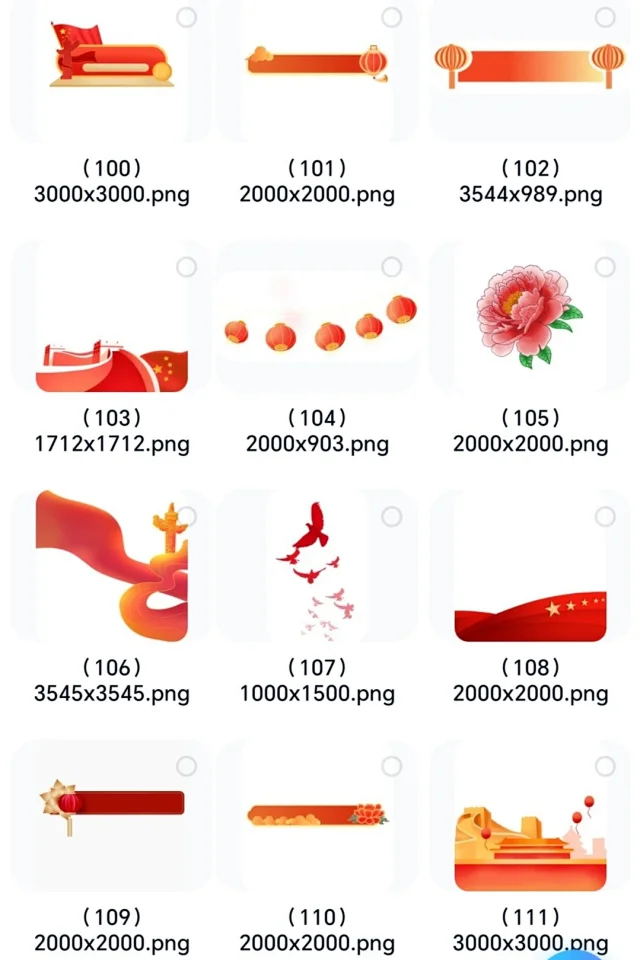Select file (105) with the peony flower
Screen dimensions: 640x960
605,266
